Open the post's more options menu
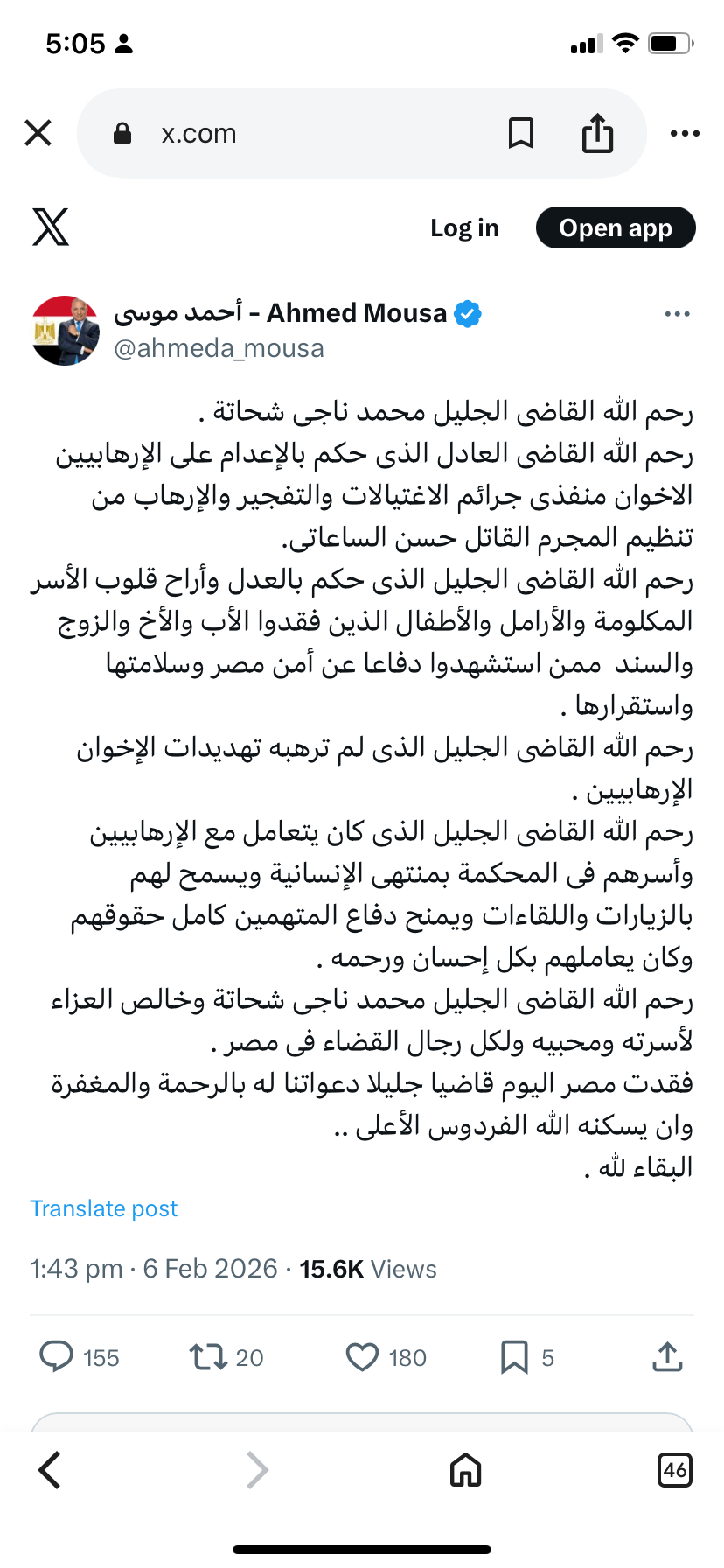724x1568 pixels. [677, 314]
